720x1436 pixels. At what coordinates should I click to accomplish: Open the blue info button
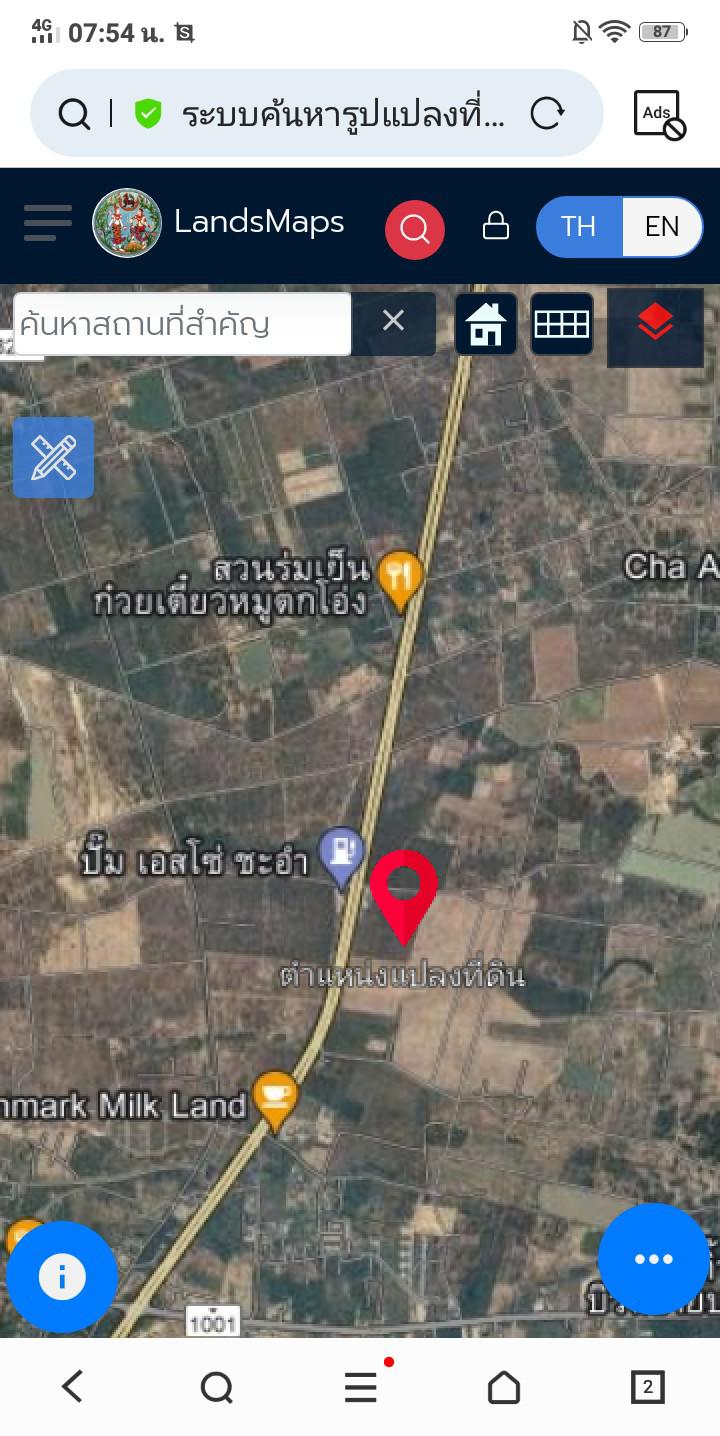click(62, 1277)
